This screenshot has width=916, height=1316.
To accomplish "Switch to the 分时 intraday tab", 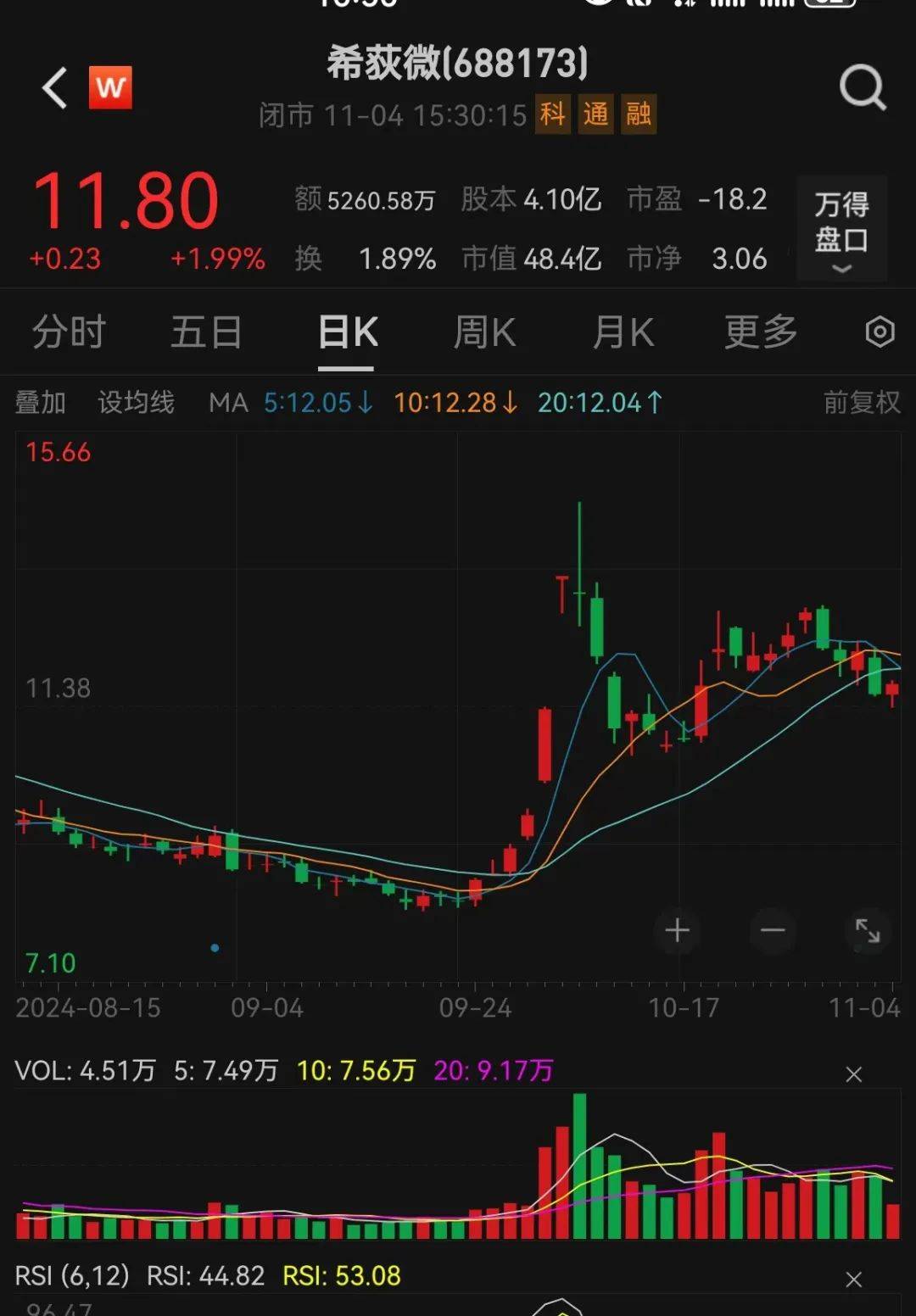I will 66,332.
